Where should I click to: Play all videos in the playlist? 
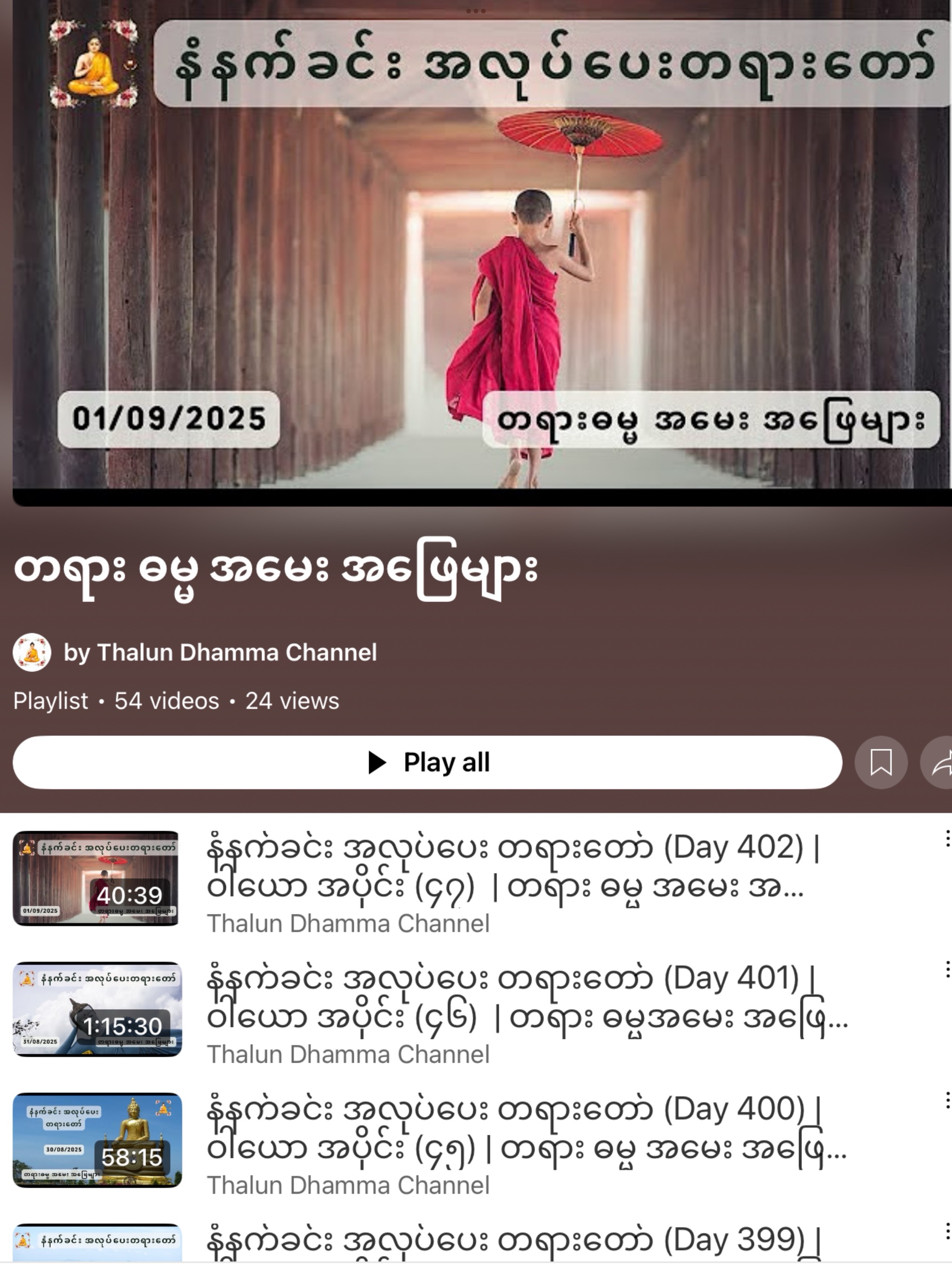tap(427, 762)
